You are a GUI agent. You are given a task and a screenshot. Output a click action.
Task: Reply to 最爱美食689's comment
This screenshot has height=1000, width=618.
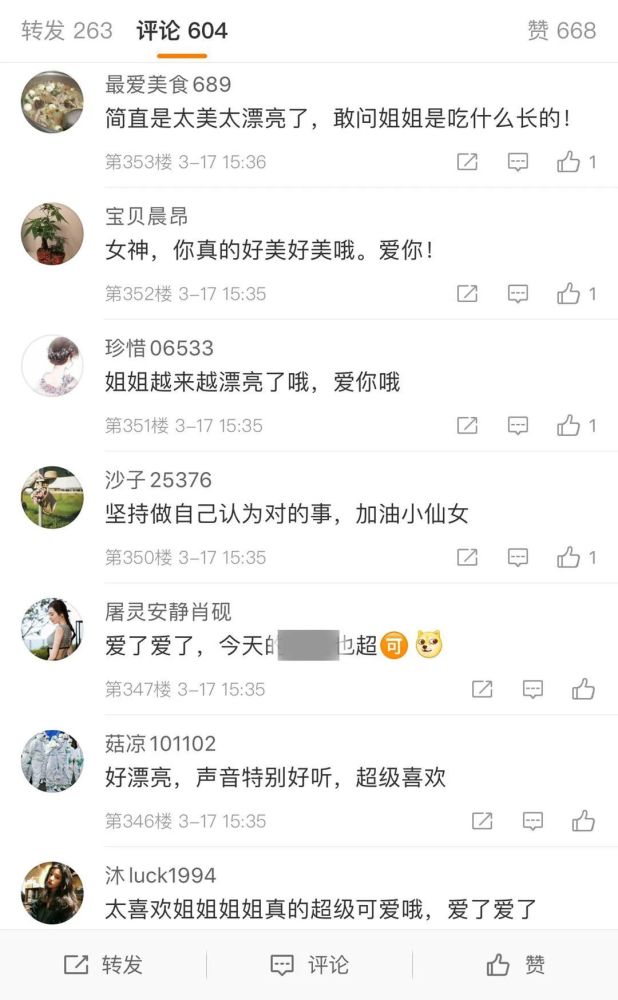pos(518,162)
